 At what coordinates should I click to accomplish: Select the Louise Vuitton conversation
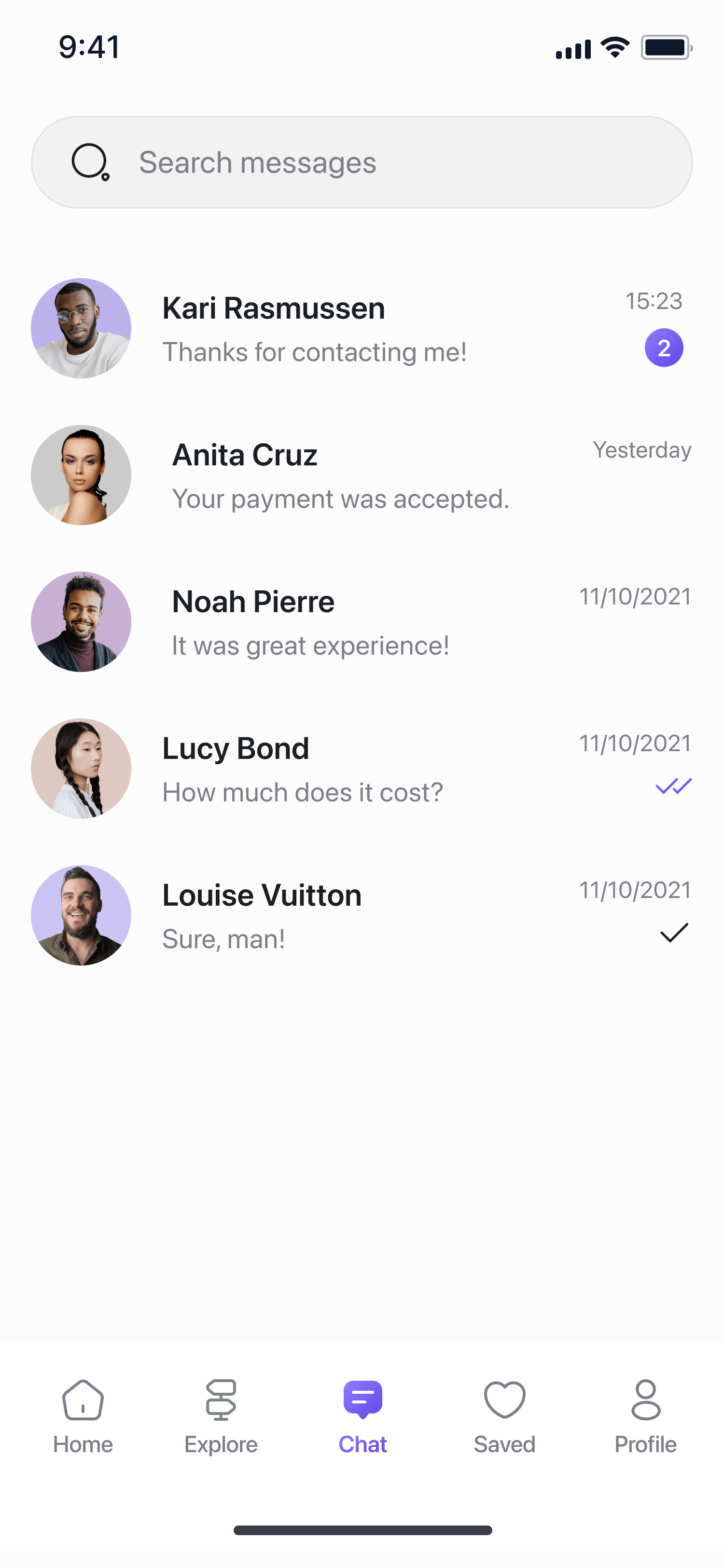pyautogui.click(x=362, y=915)
